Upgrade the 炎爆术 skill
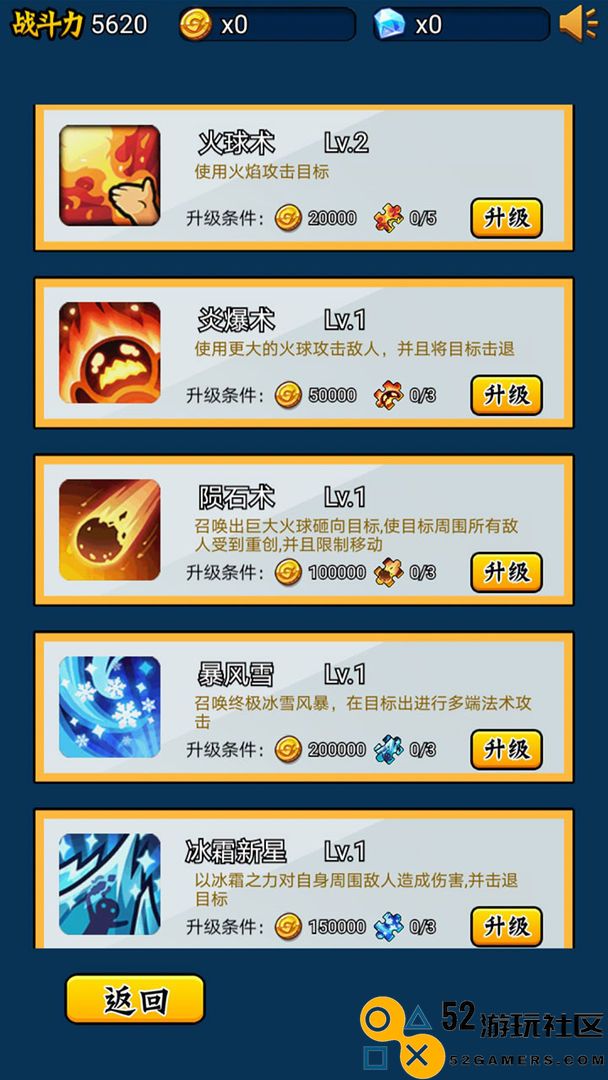 click(x=506, y=395)
